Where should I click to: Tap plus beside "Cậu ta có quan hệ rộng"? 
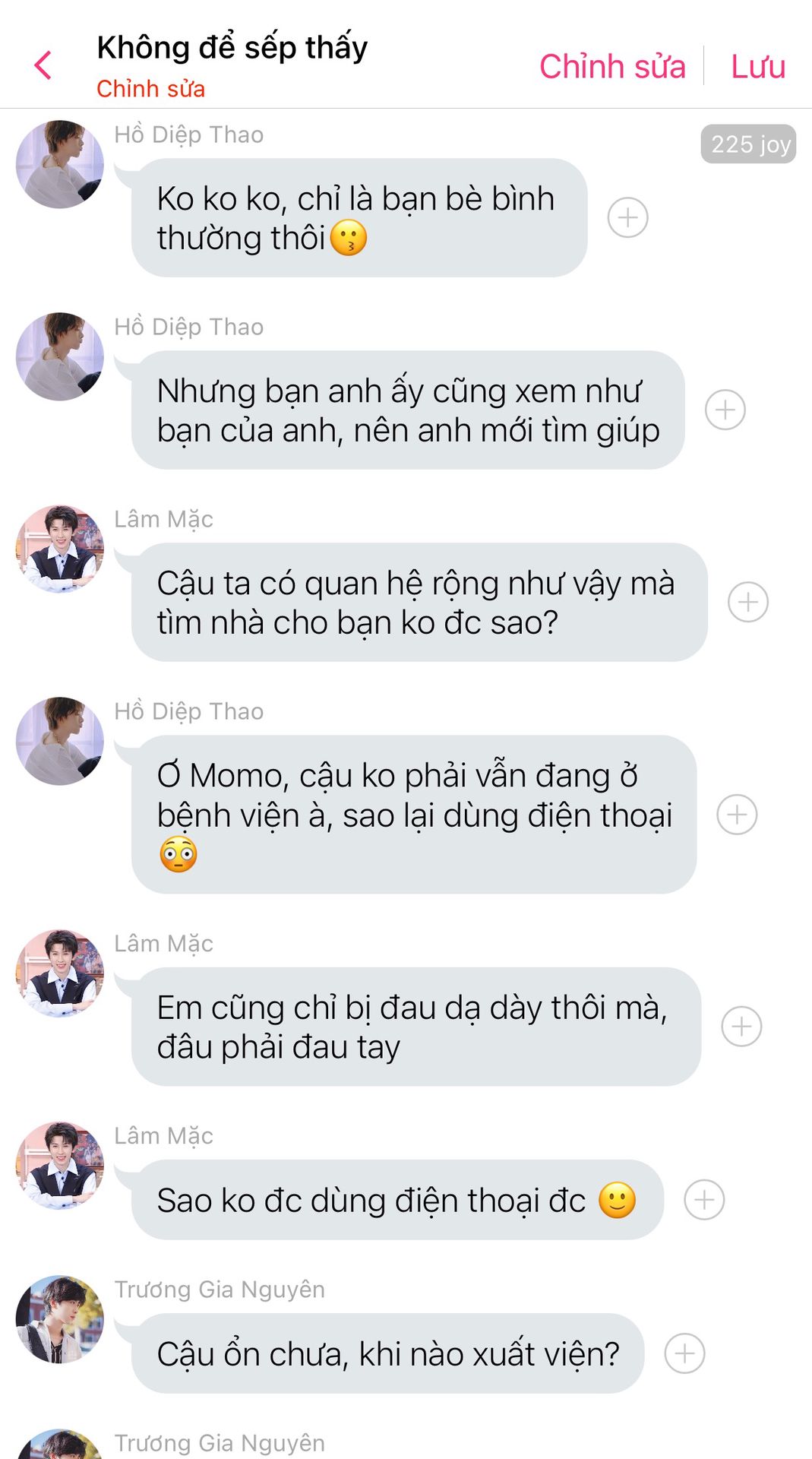point(747,603)
